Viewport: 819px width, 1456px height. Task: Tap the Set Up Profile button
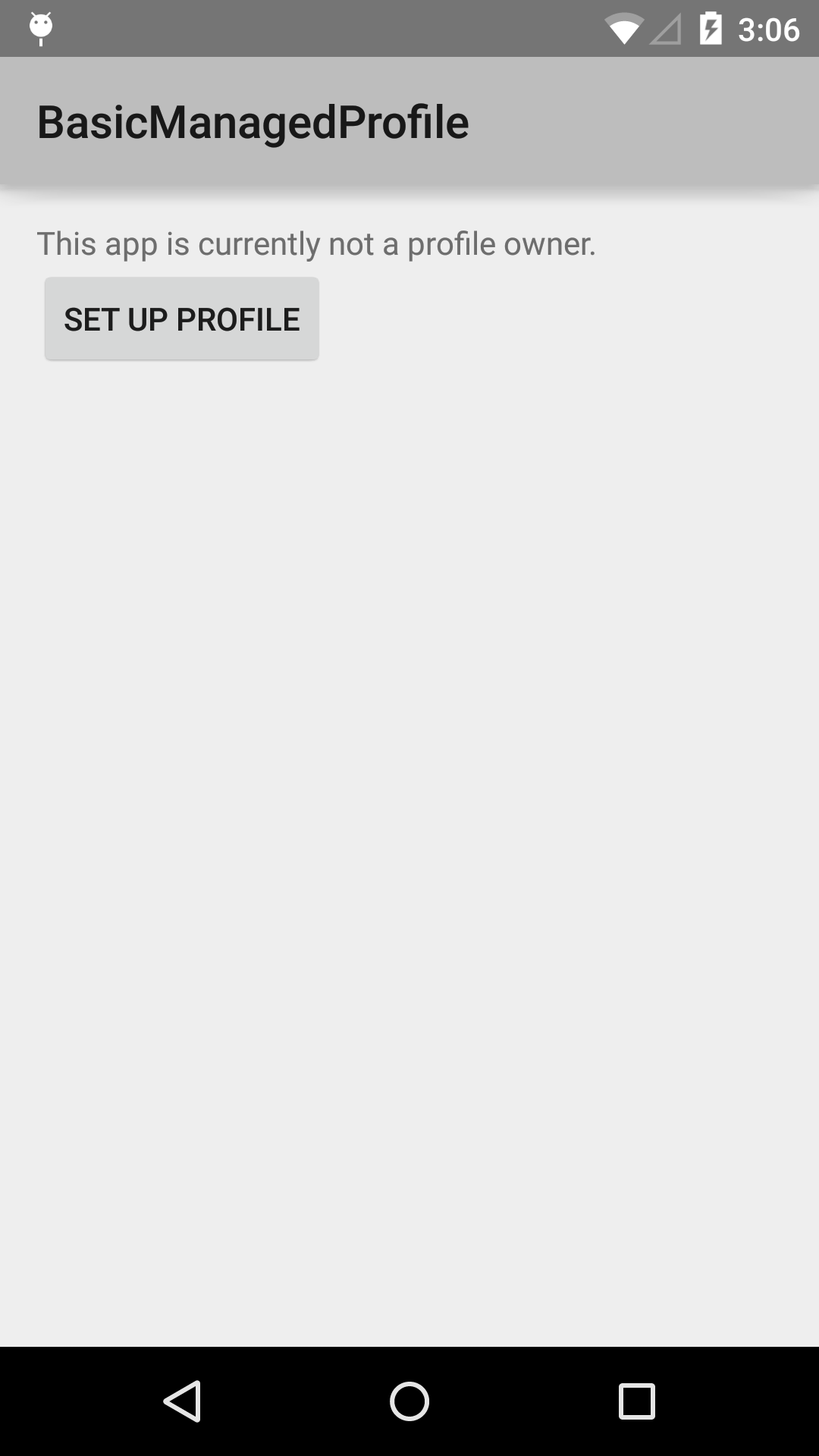pyautogui.click(x=181, y=319)
